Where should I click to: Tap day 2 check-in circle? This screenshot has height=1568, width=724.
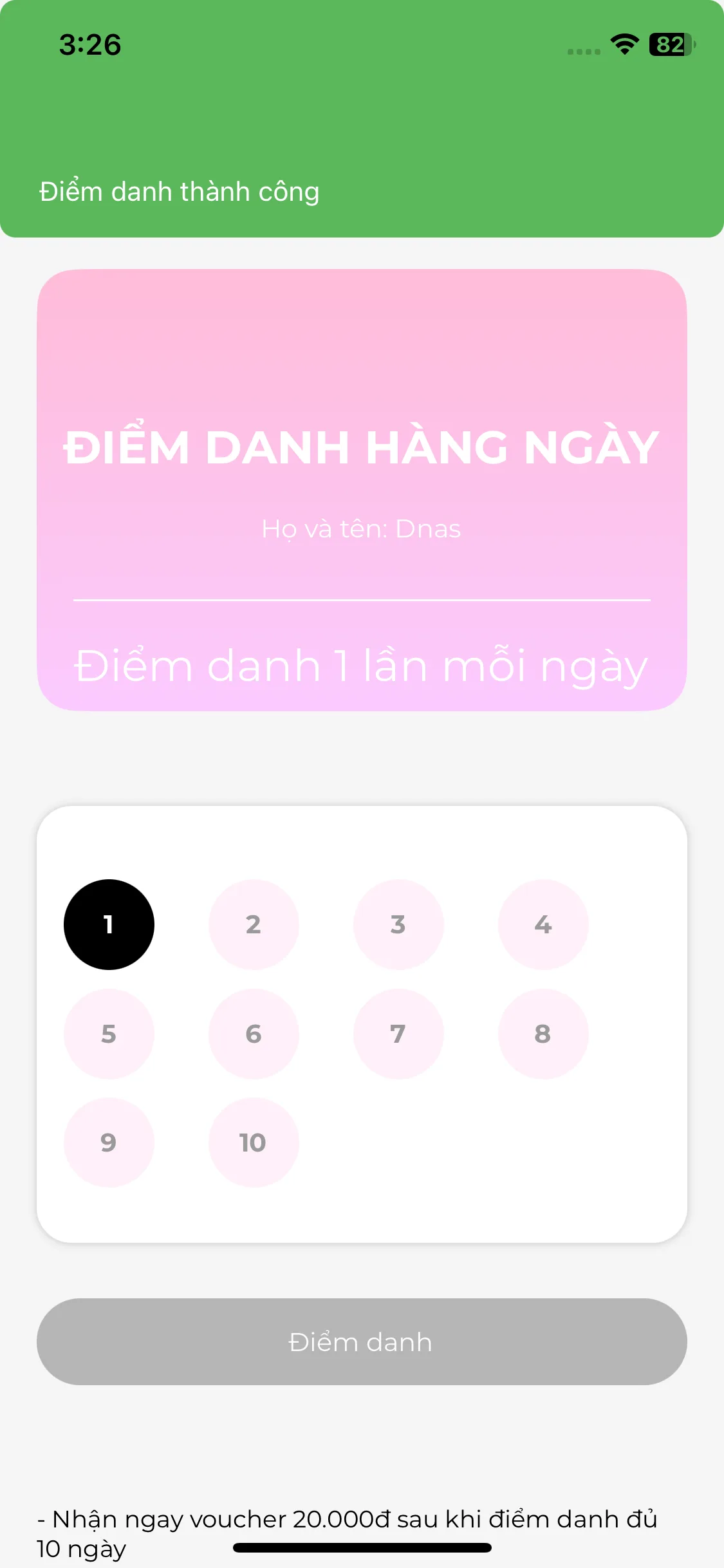tap(254, 924)
